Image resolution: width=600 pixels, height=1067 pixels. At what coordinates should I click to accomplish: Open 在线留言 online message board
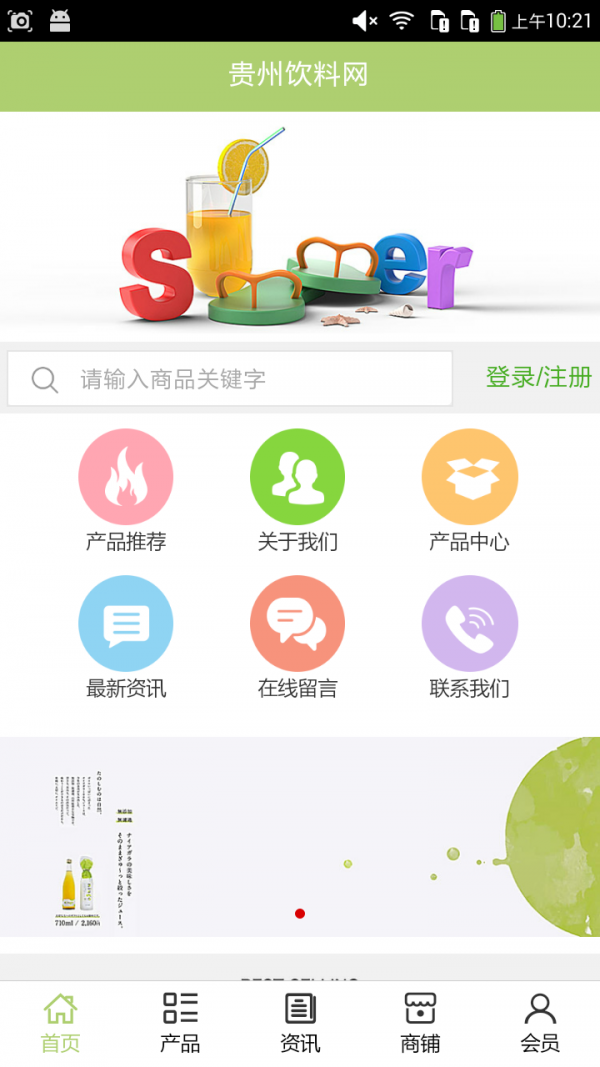coord(297,637)
